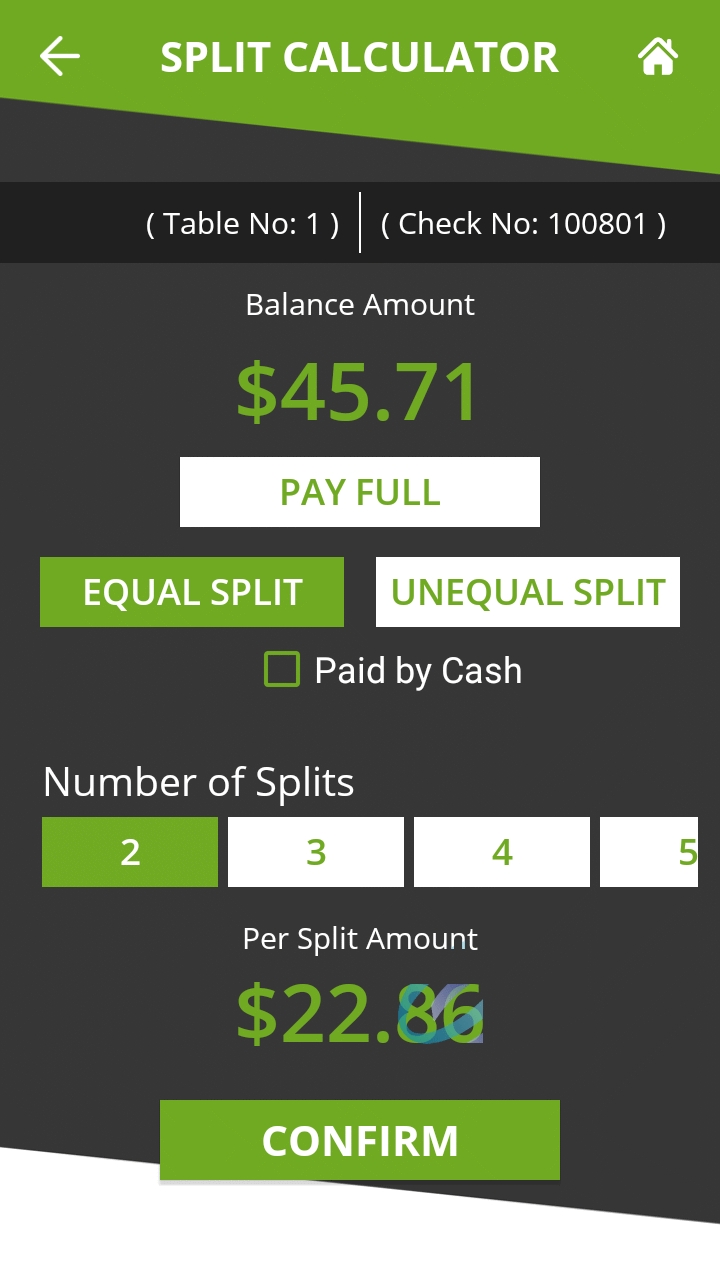Viewport: 720px width, 1280px height.
Task: Check the Paid by Cash box
Action: point(282,669)
